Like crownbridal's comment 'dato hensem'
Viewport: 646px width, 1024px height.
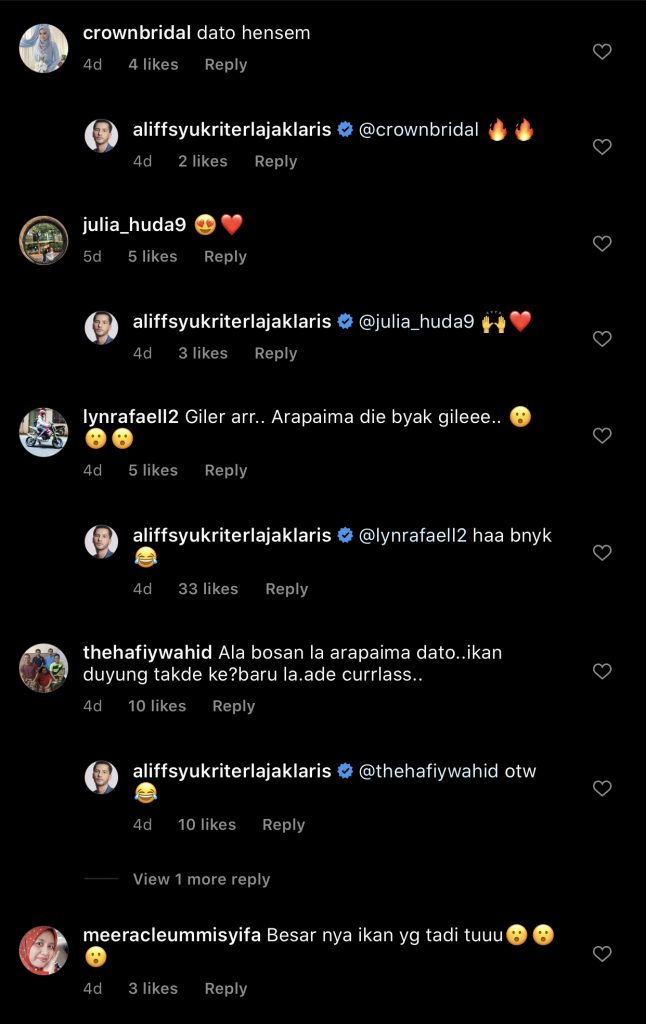602,51
